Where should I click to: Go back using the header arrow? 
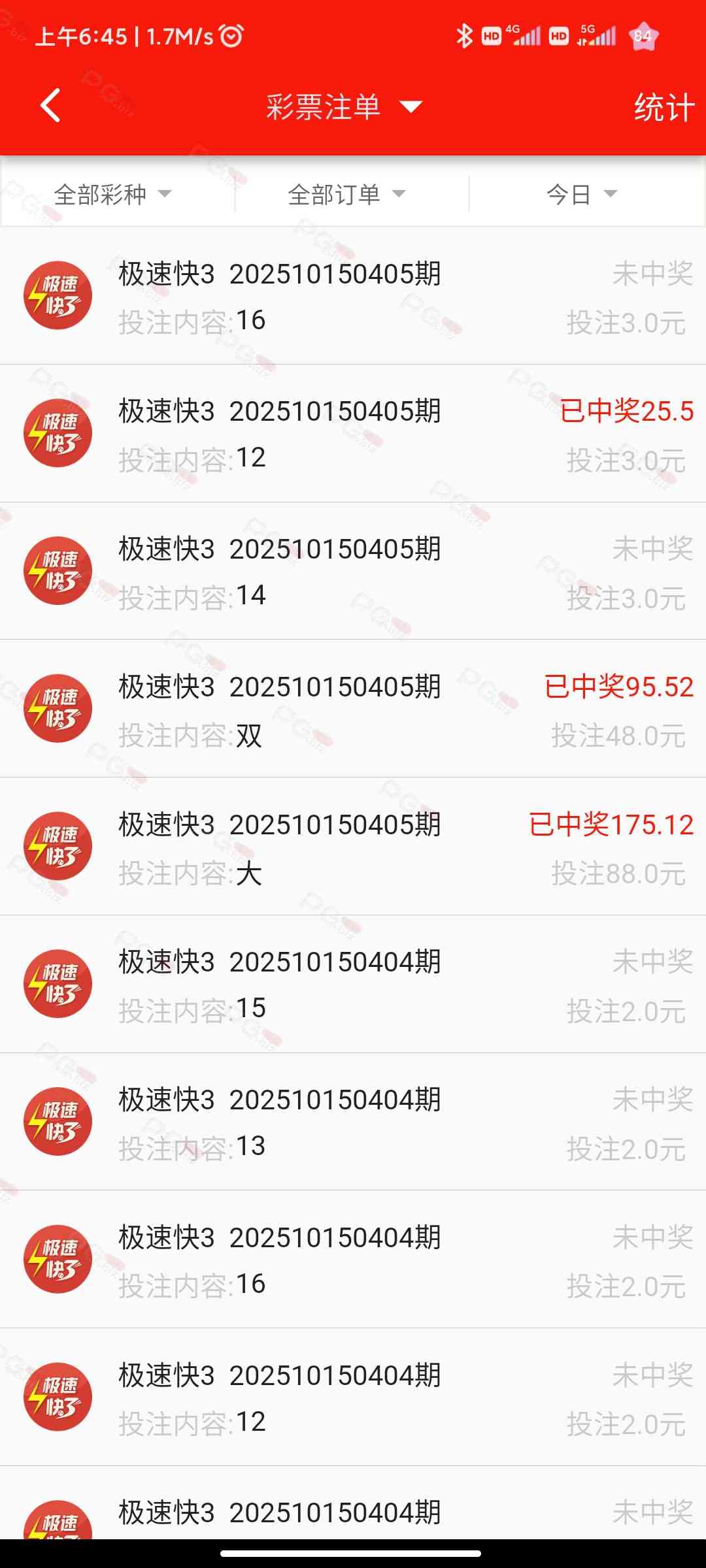51,106
